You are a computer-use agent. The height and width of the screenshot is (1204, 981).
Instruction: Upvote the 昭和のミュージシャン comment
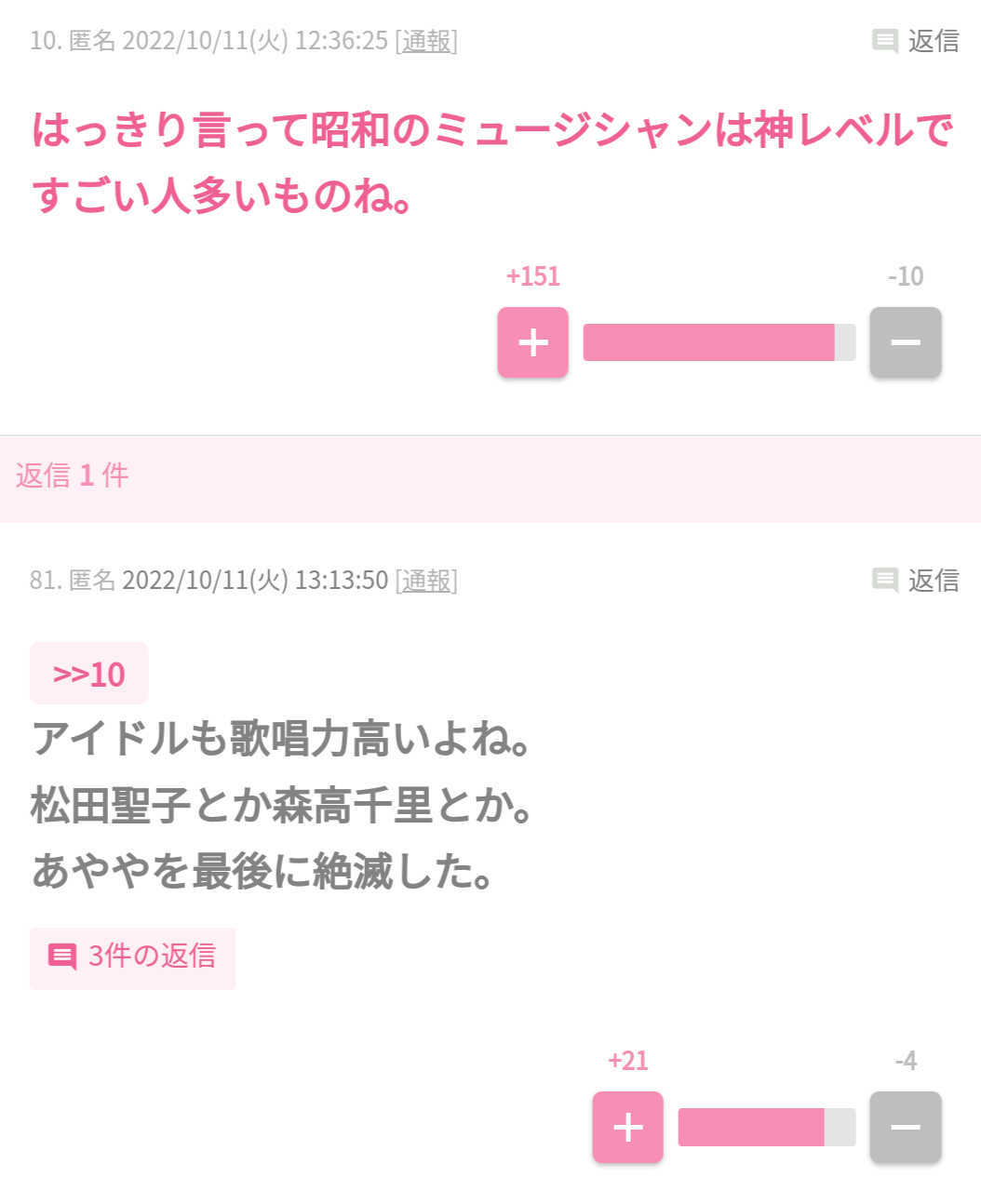coord(532,342)
